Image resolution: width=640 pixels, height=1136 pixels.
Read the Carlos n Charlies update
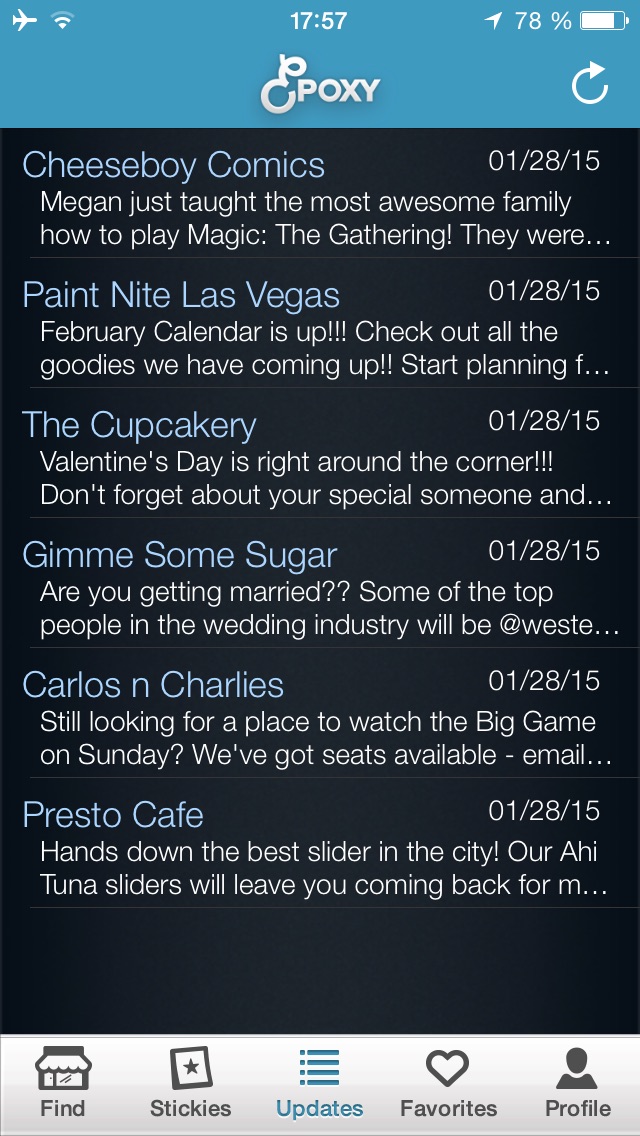(x=320, y=718)
